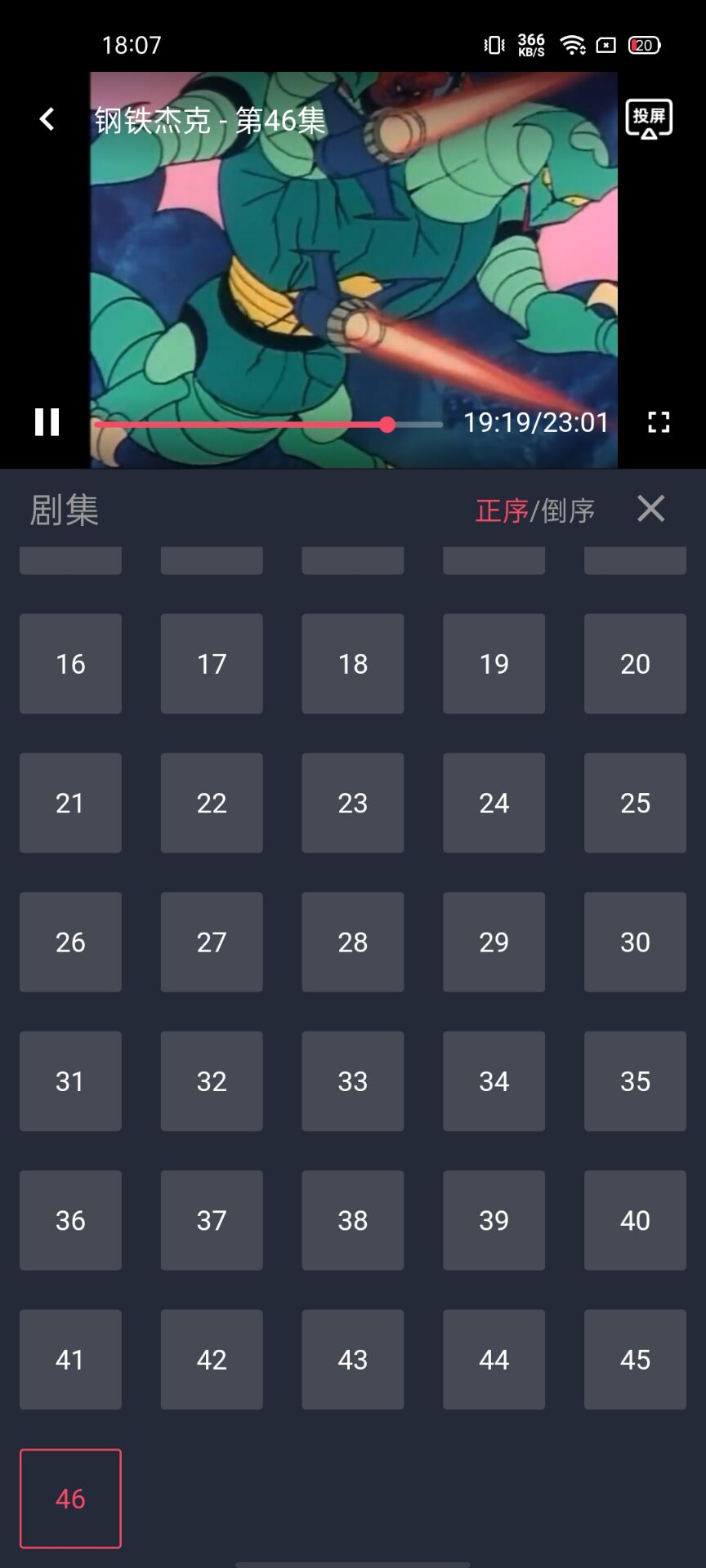Image resolution: width=706 pixels, height=1568 pixels.
Task: Choose episode 44
Action: point(494,1360)
